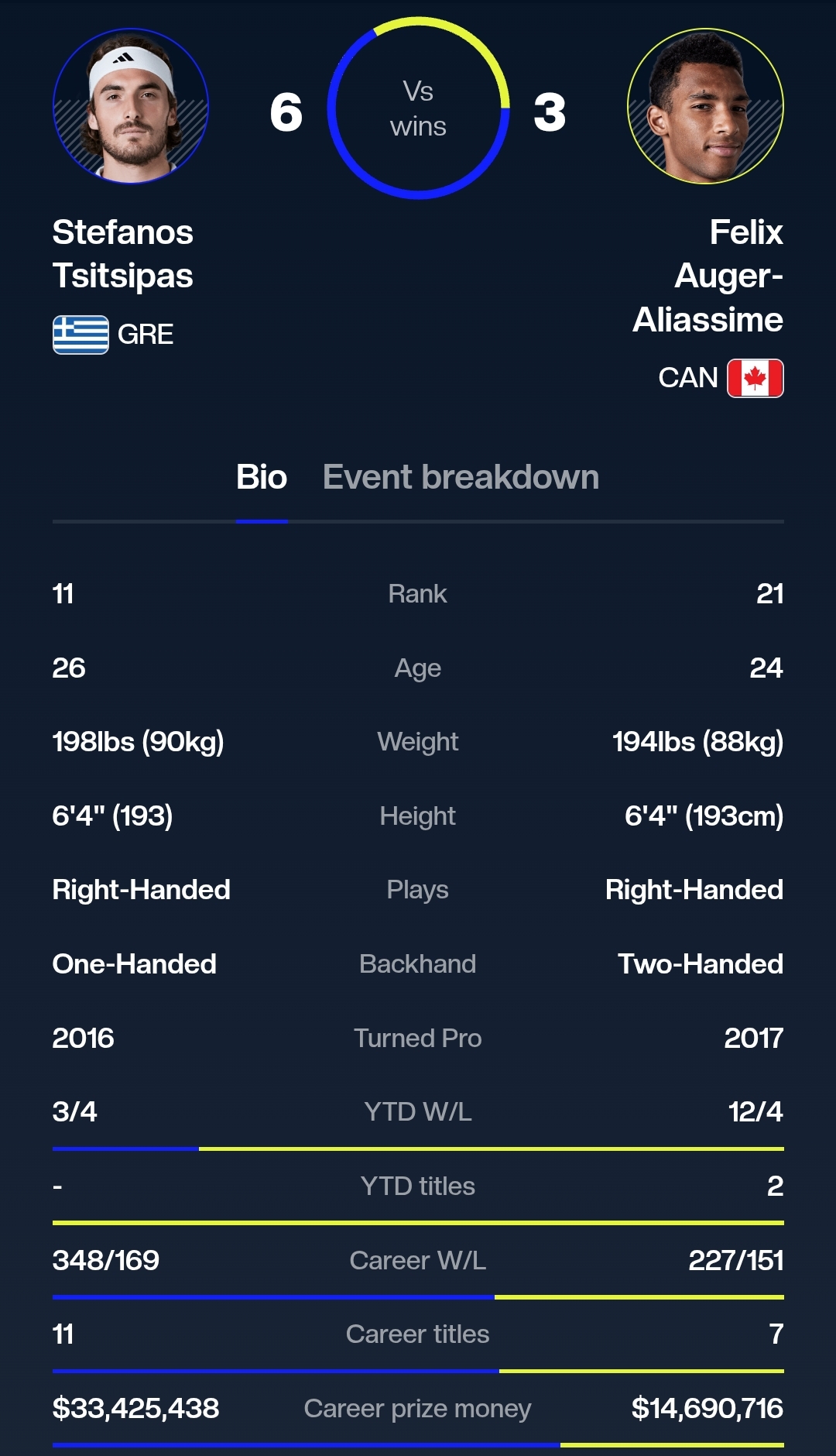
Task: Select the Bio tab
Action: pyautogui.click(x=262, y=477)
